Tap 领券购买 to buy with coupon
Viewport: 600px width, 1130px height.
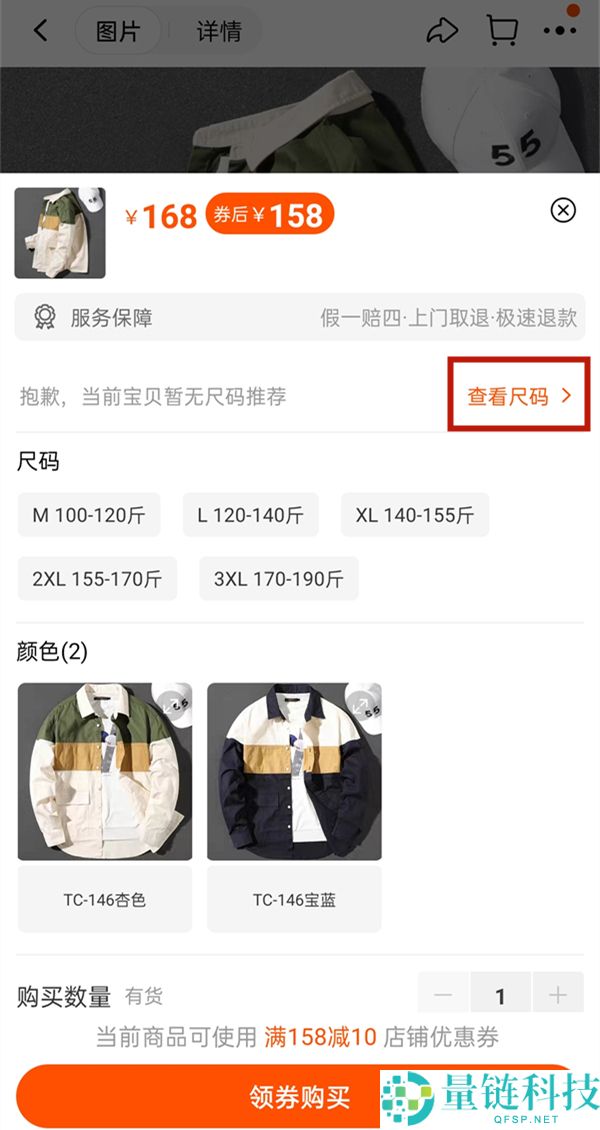300,1097
